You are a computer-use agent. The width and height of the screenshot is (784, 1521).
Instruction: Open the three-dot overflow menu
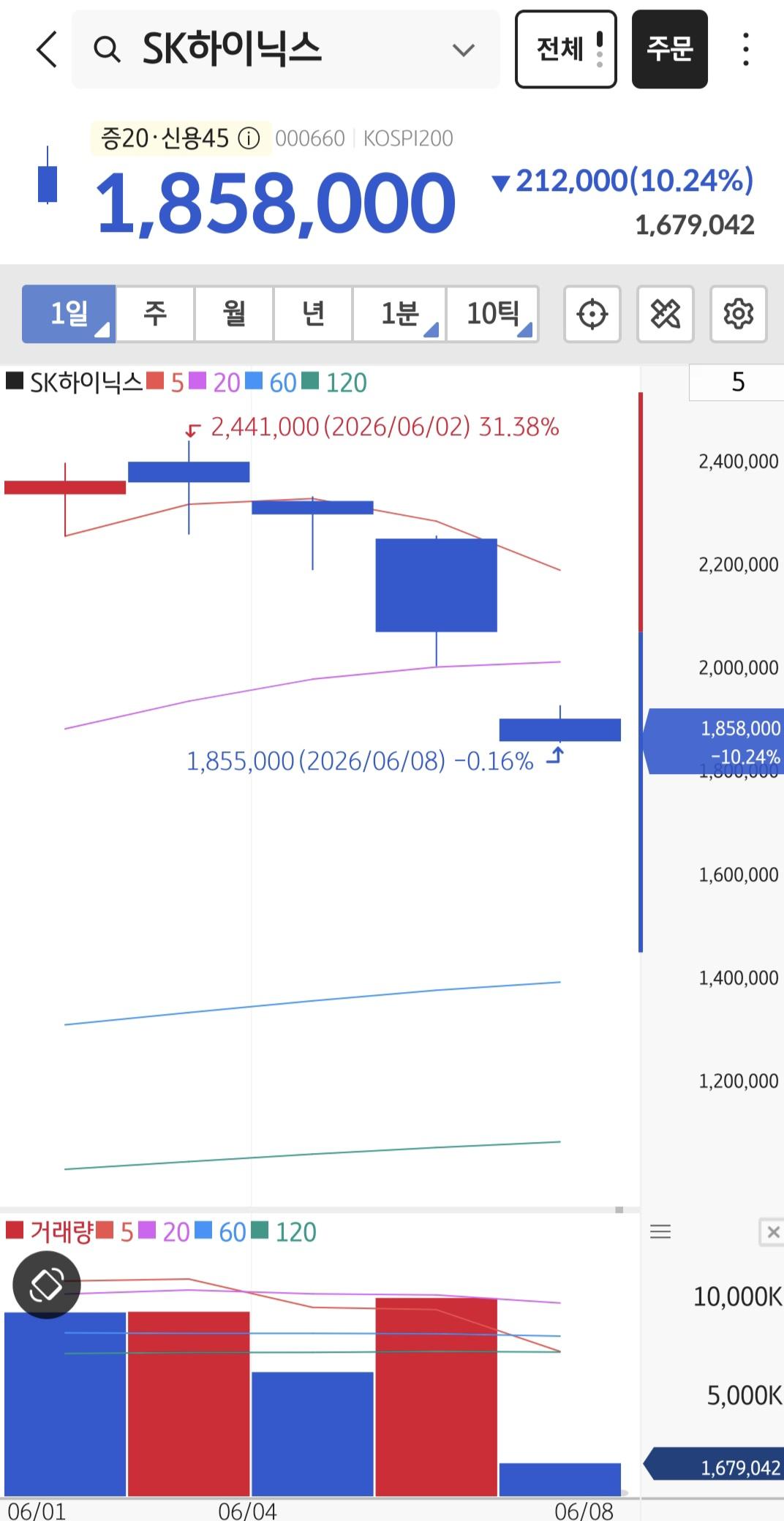tap(745, 50)
